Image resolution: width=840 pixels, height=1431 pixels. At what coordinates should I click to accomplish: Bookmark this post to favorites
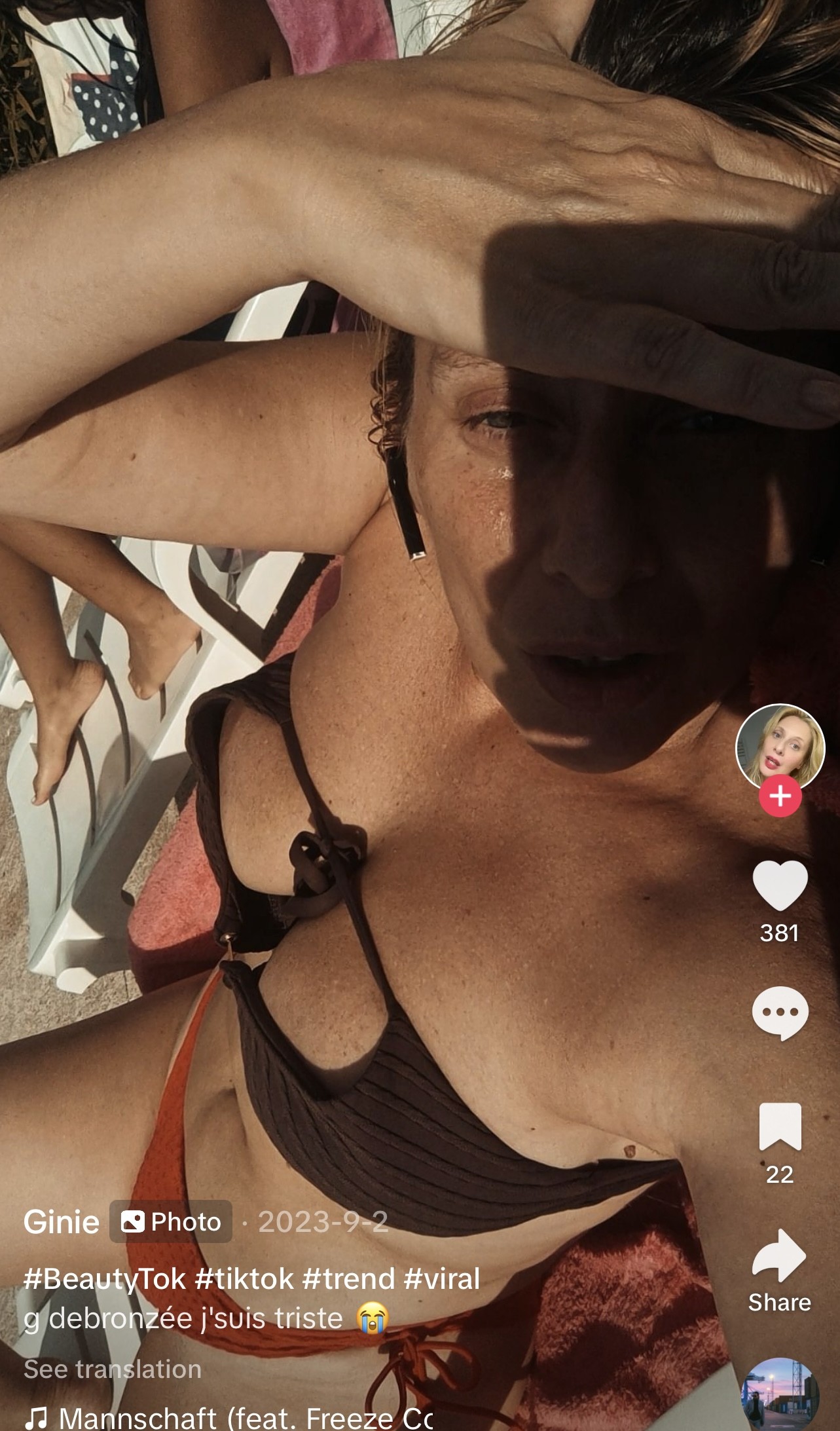click(x=780, y=1126)
